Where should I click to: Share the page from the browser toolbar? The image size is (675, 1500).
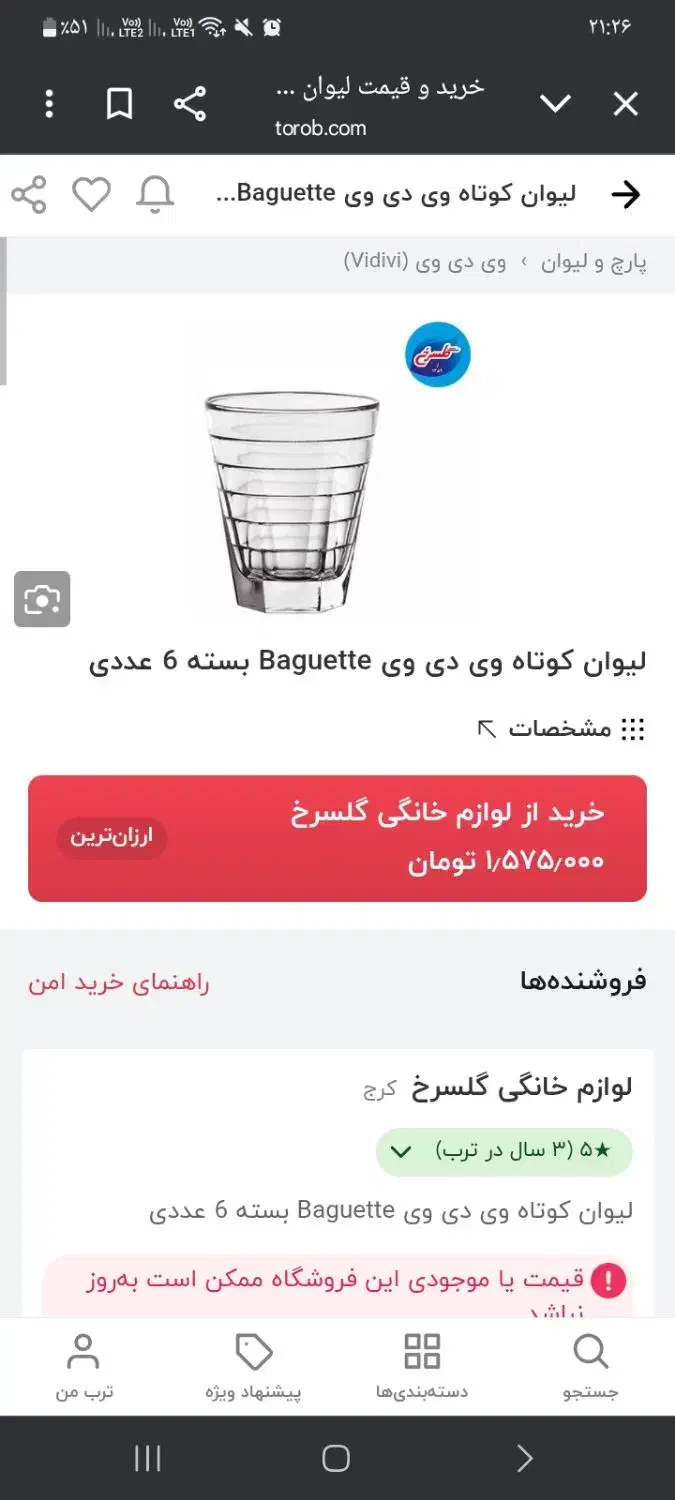189,104
